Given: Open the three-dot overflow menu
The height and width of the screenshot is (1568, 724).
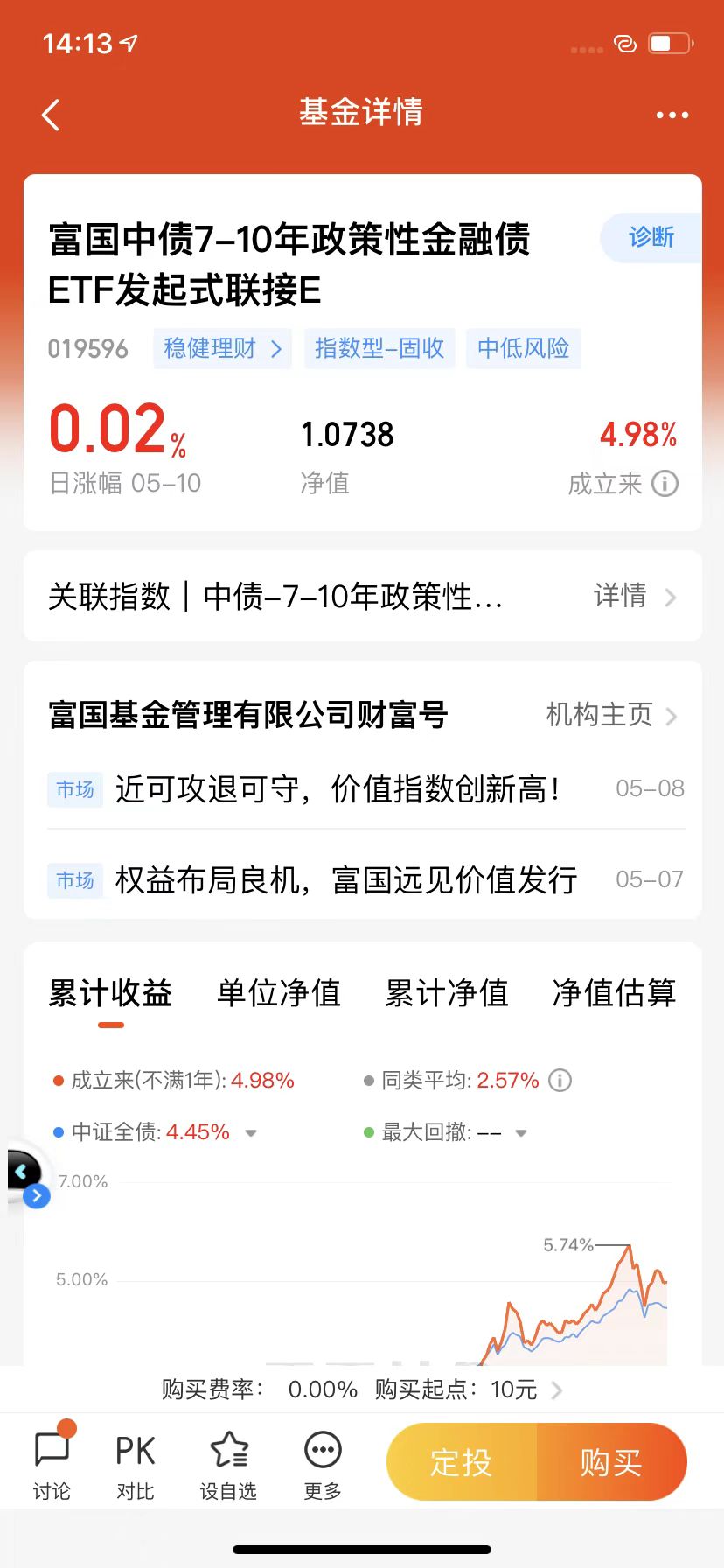Looking at the screenshot, I should [x=671, y=114].
